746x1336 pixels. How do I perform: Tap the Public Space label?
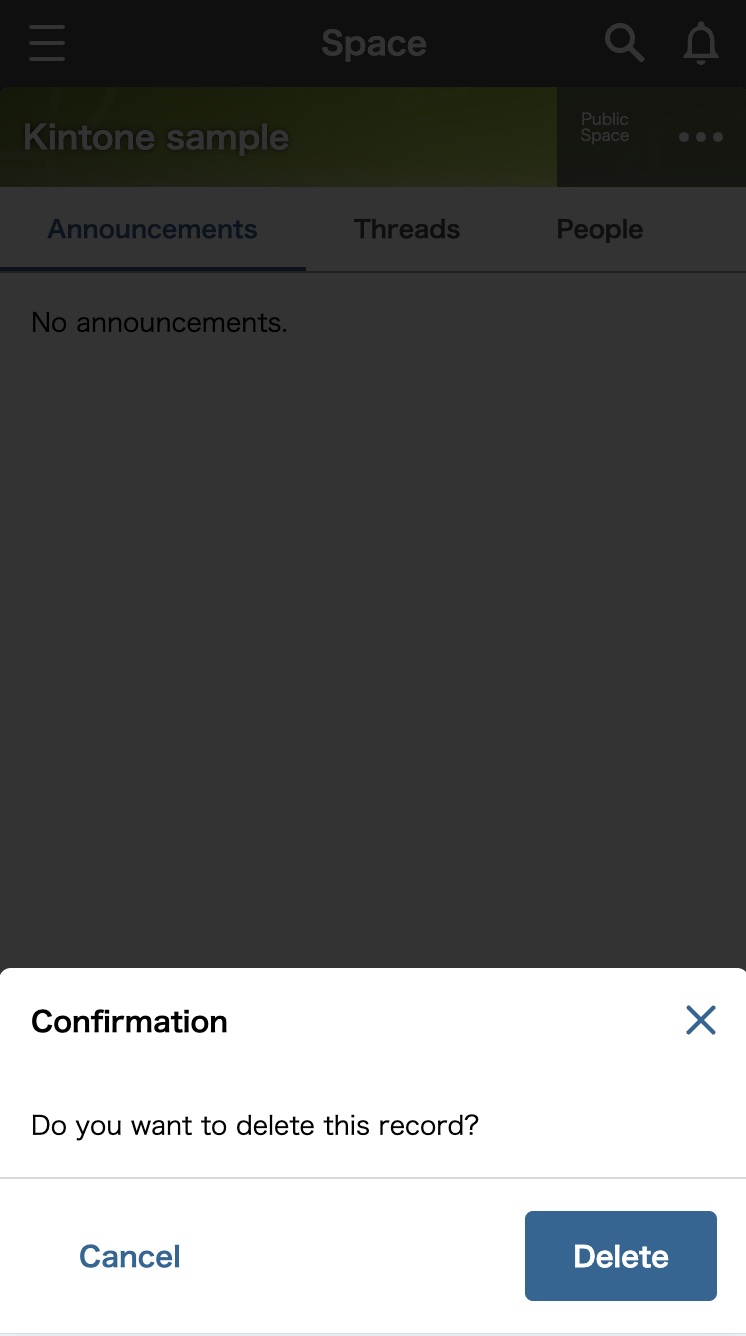(604, 128)
